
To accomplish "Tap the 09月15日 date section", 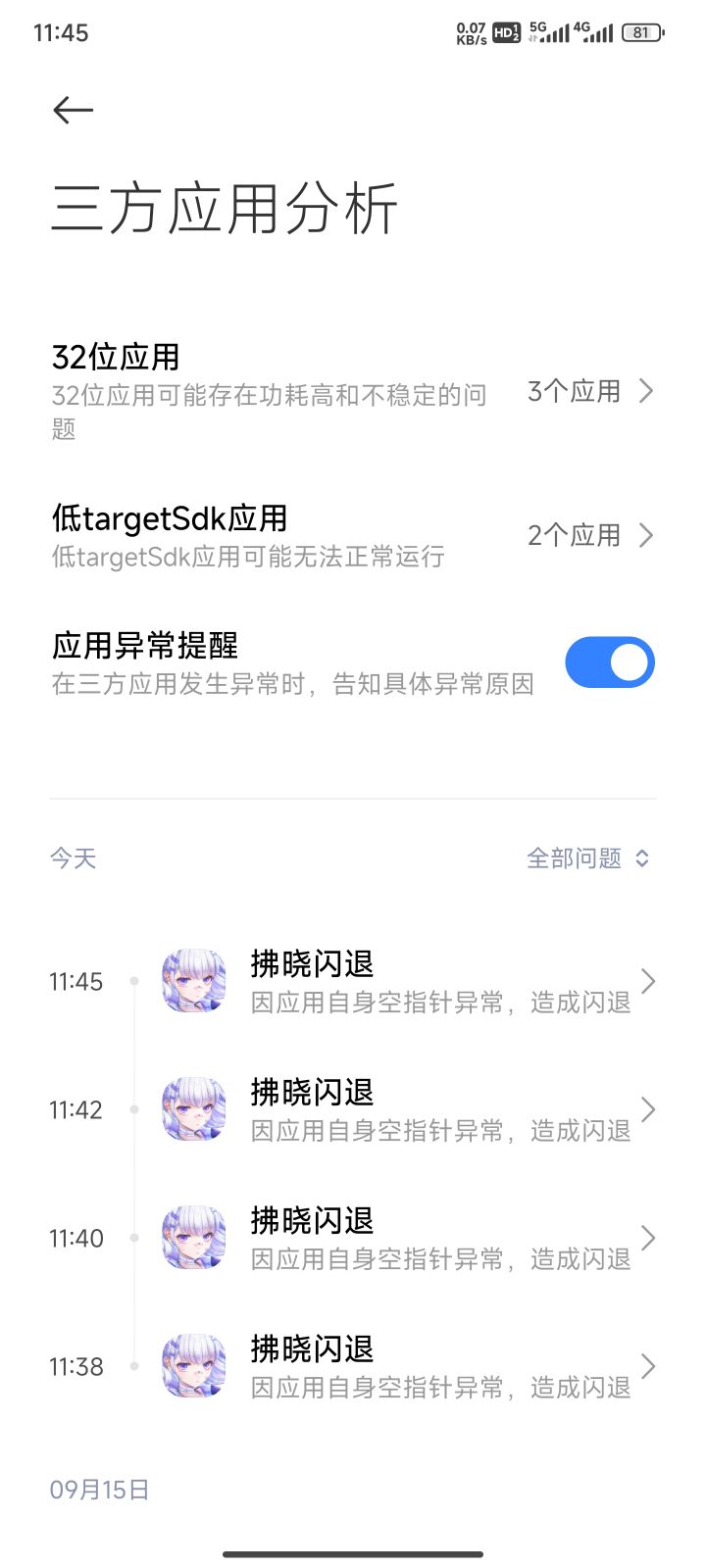I will coord(99,1489).
